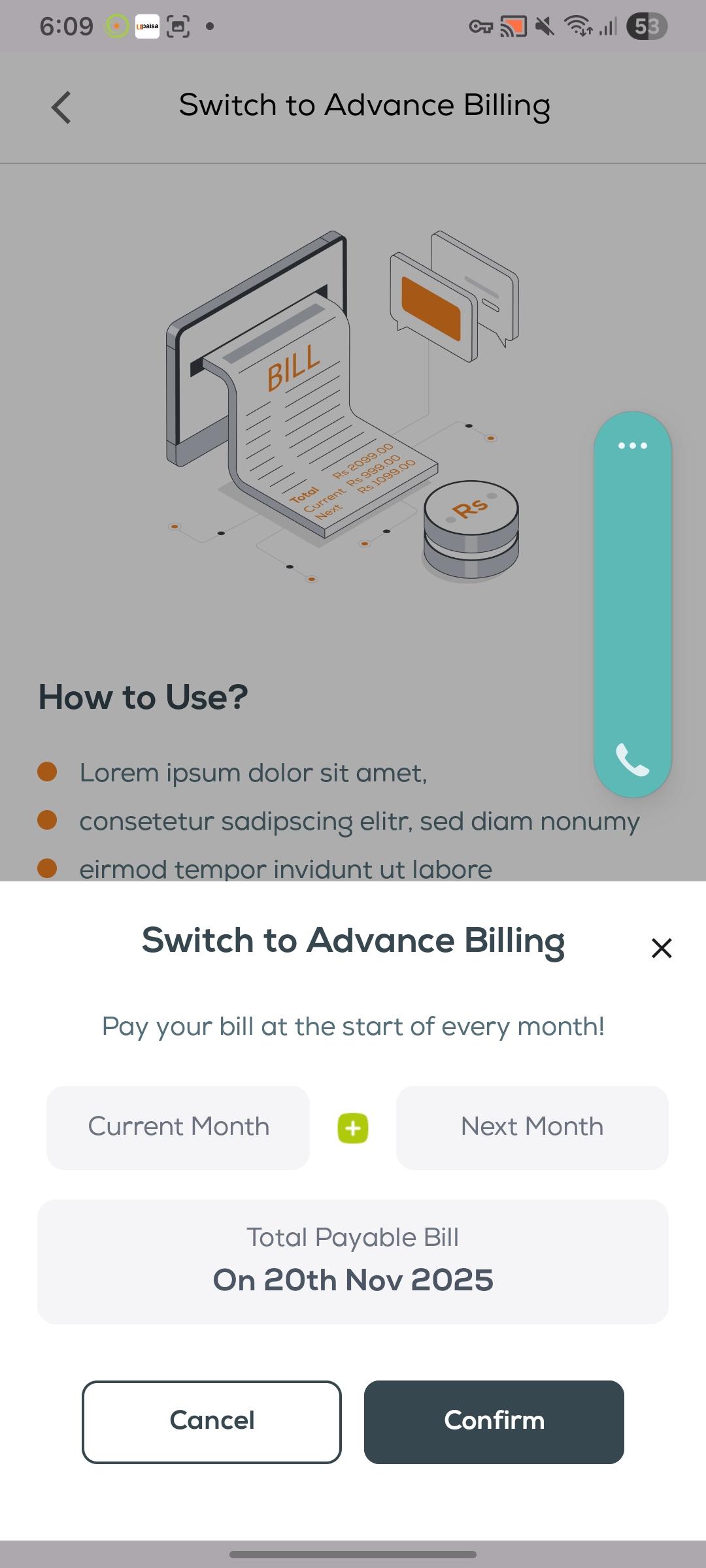Go back using the top arrow
The image size is (706, 1568).
61,107
